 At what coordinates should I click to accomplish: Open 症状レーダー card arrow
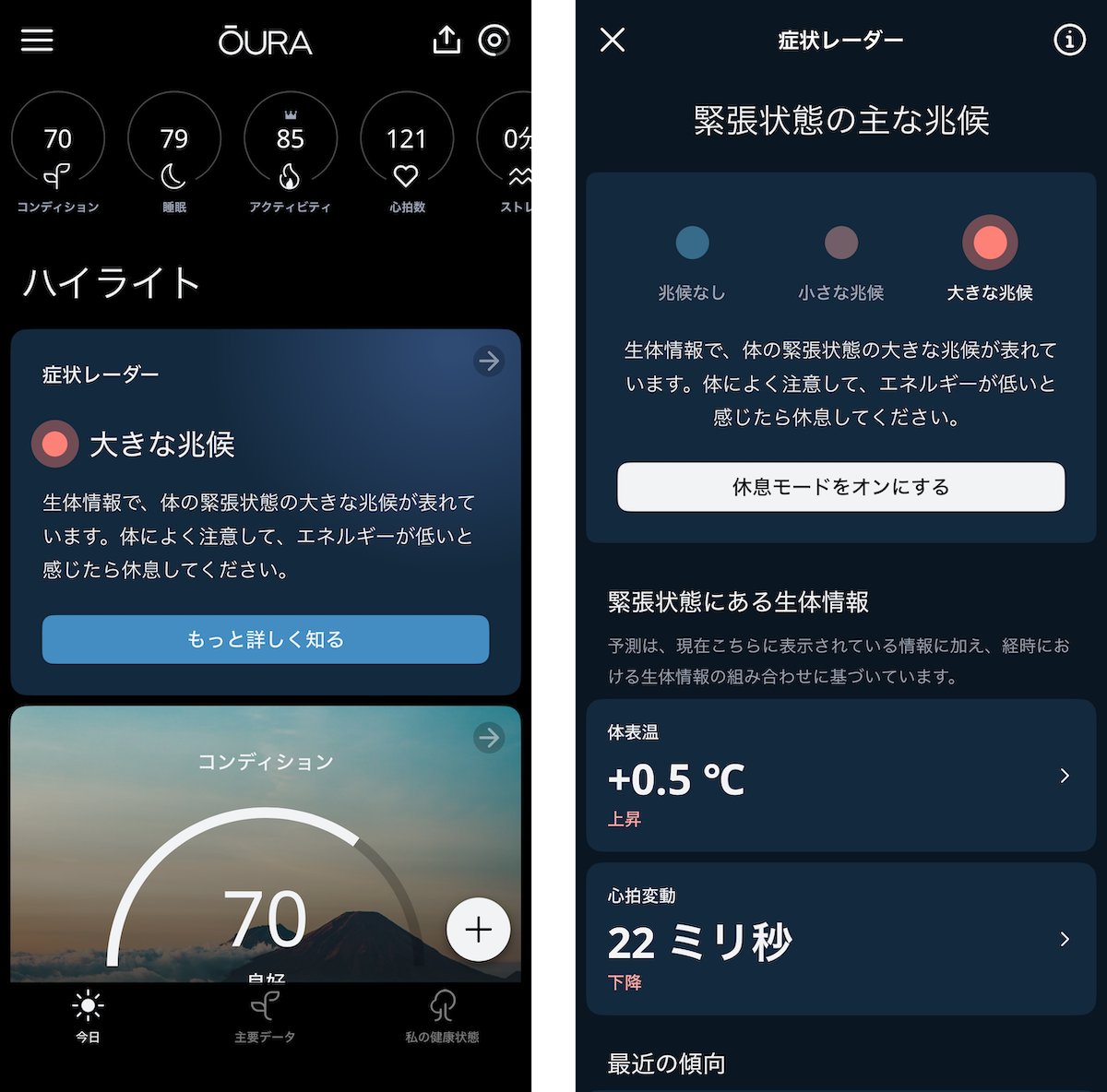click(489, 362)
